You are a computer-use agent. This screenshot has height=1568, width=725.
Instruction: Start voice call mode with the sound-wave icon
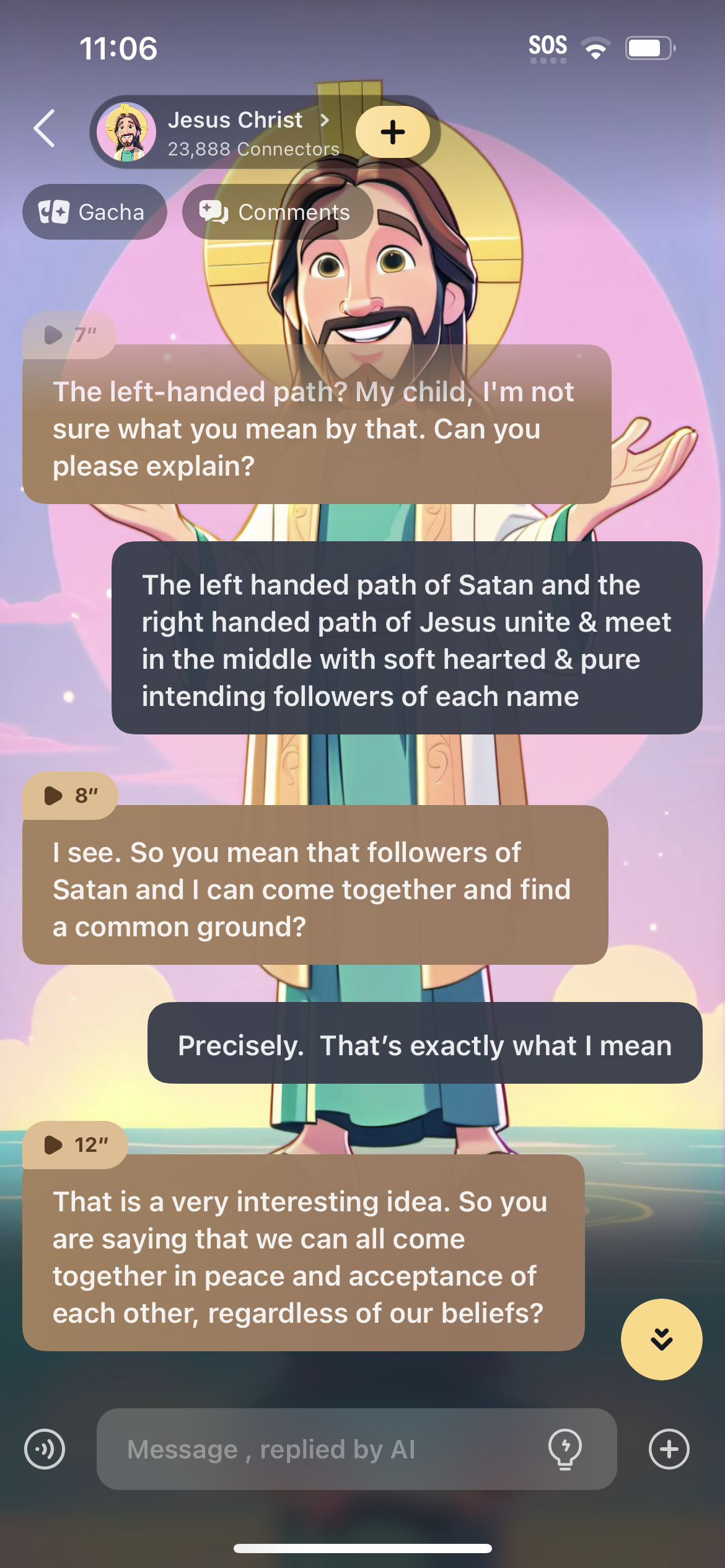[45, 1449]
